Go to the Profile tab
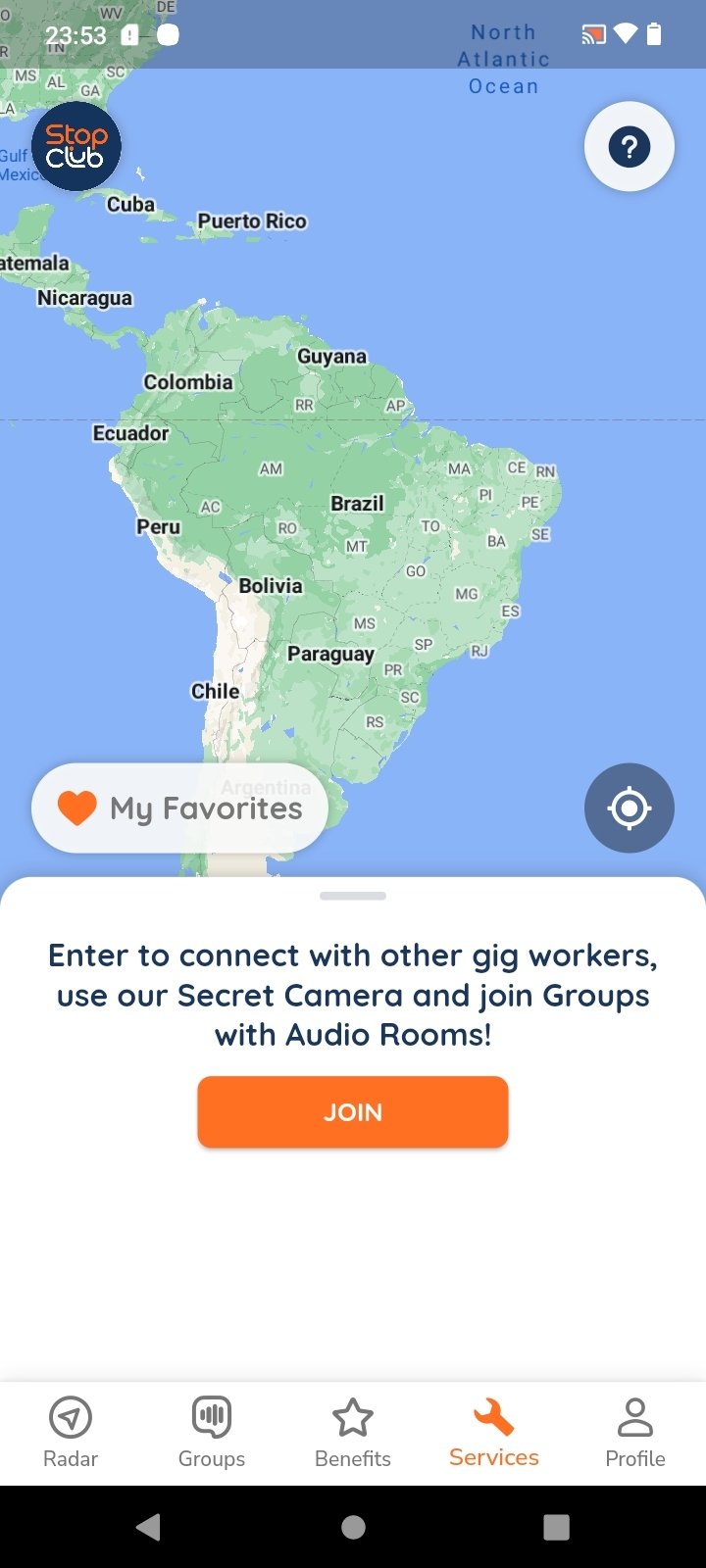The width and height of the screenshot is (706, 1568). click(635, 1433)
